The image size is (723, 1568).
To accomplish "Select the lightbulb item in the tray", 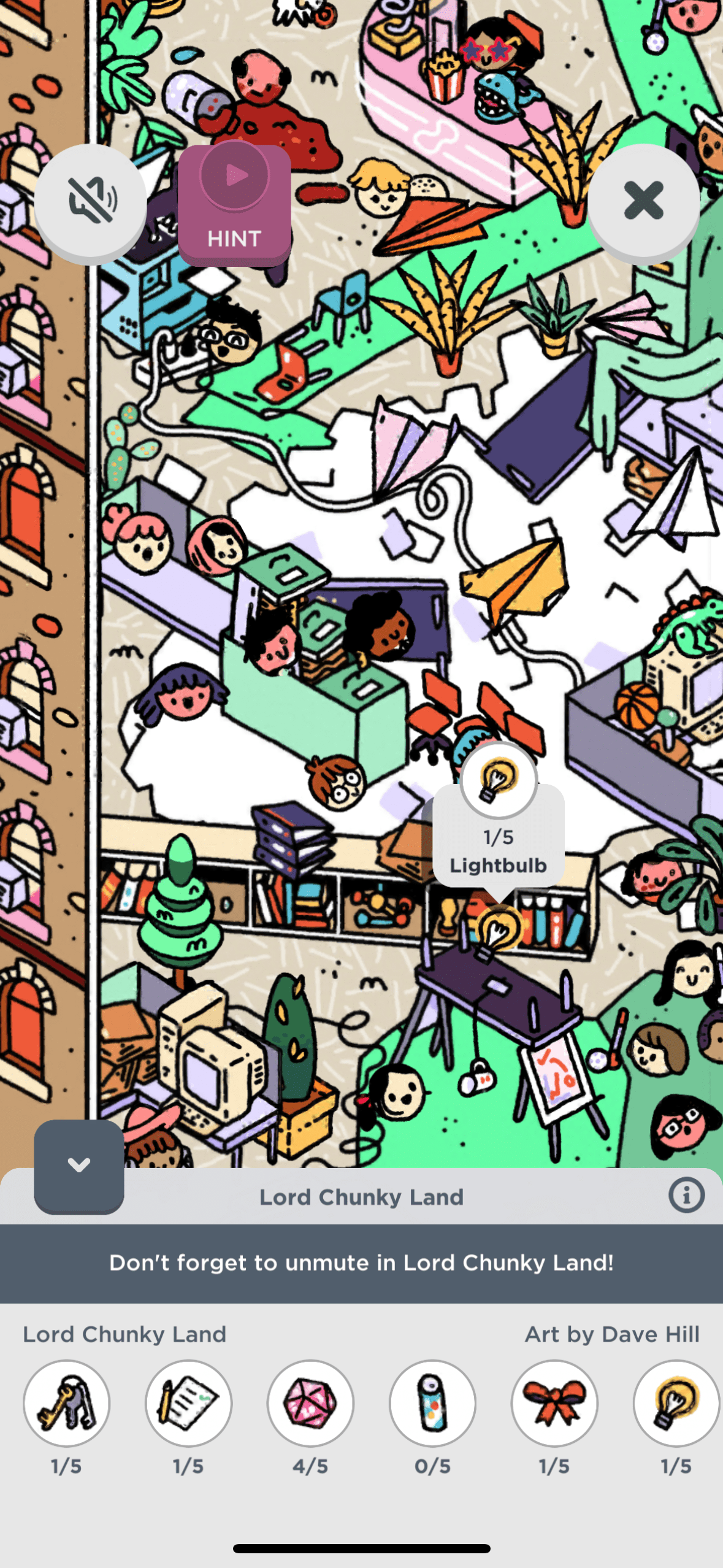I will [676, 1402].
